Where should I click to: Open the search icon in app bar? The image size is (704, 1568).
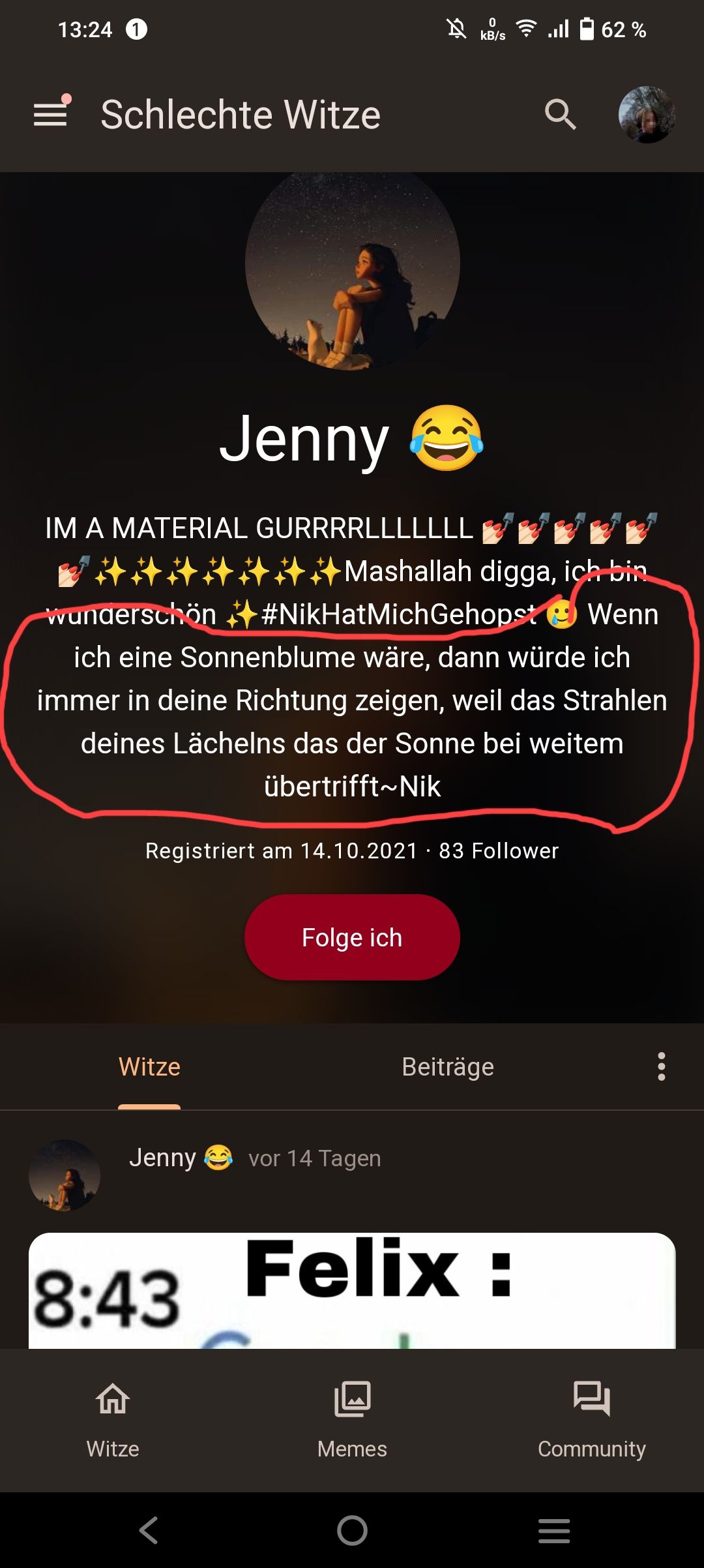click(x=560, y=115)
